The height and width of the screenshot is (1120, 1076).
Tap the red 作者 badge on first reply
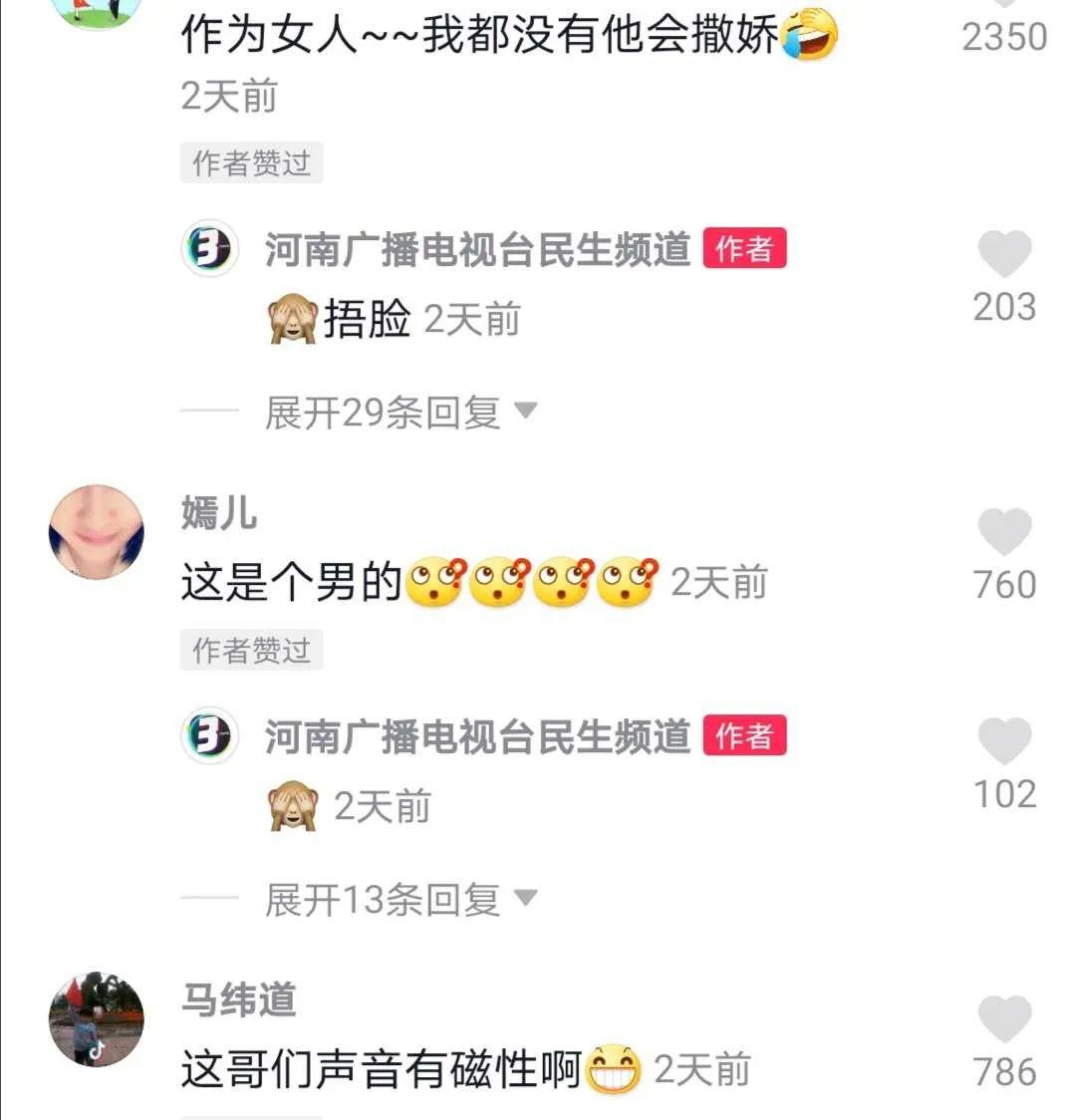[x=744, y=250]
